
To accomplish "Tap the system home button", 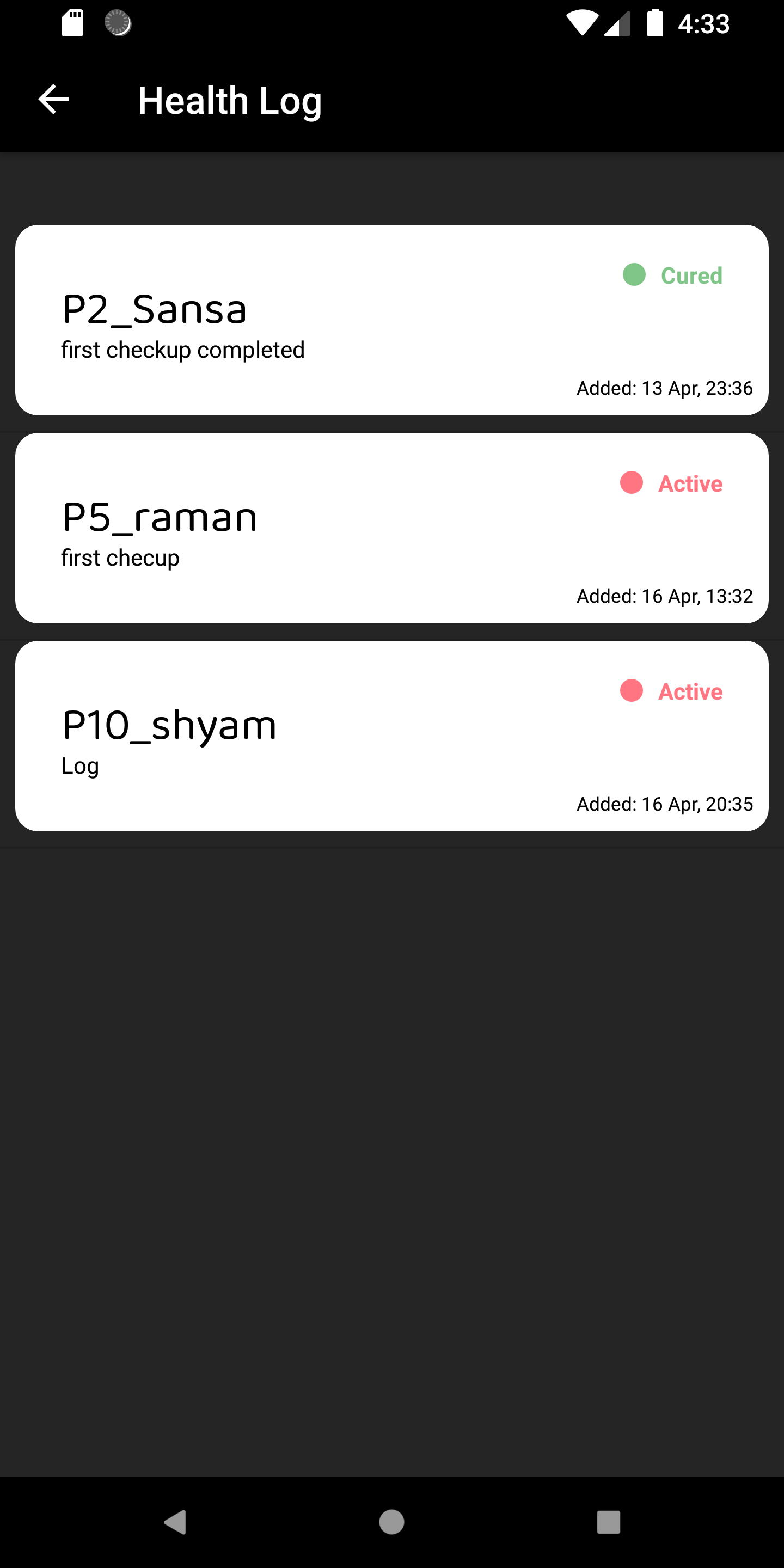I will pos(391,1521).
